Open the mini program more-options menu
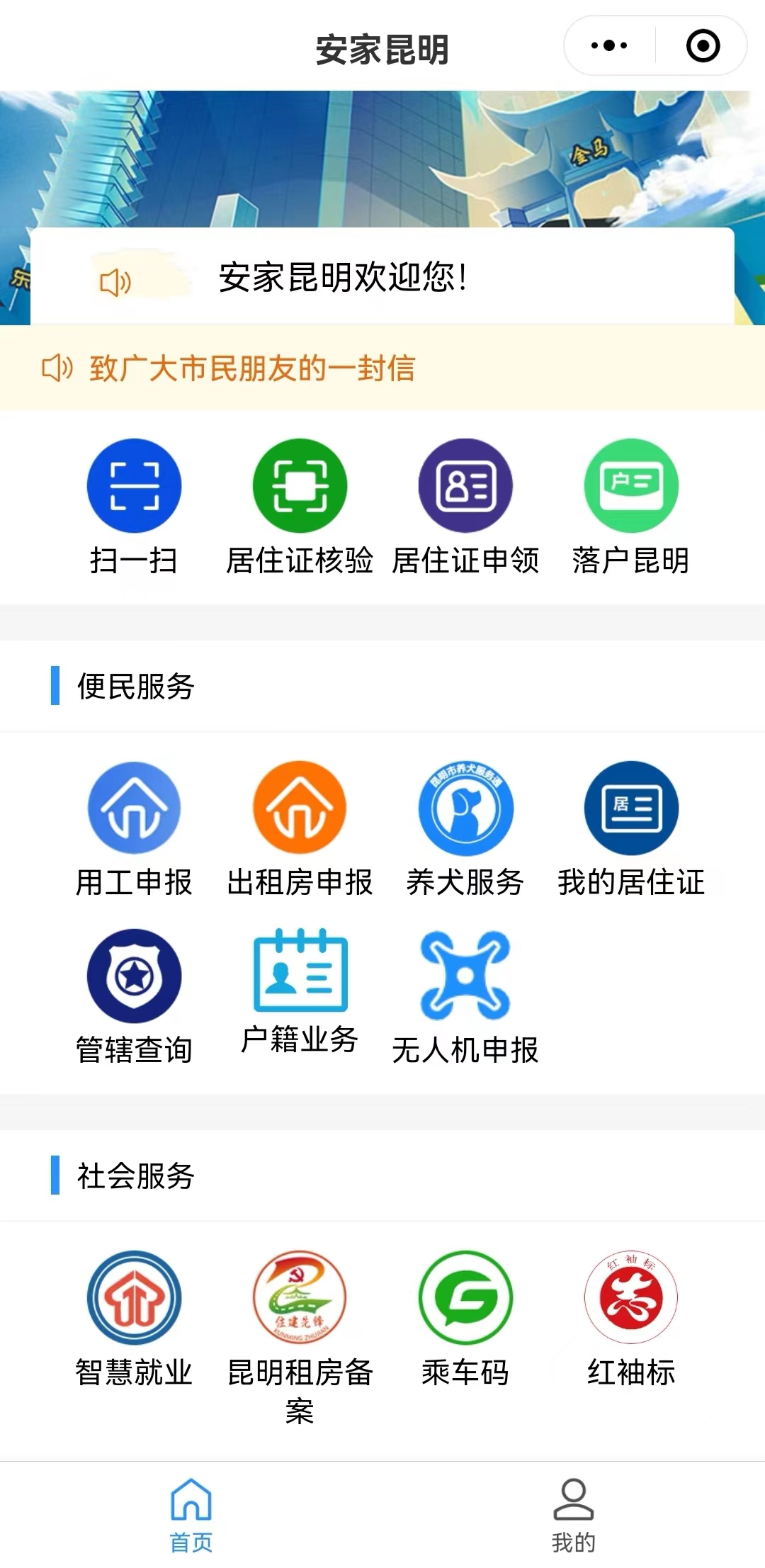The height and width of the screenshot is (1568, 765). click(608, 46)
